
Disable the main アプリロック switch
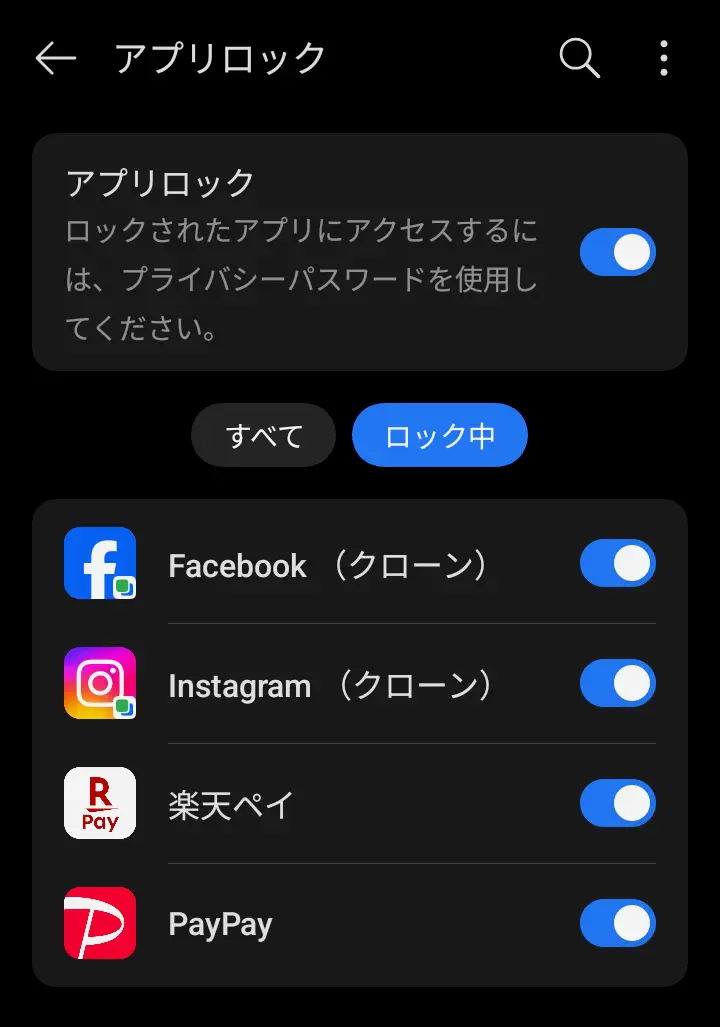(x=617, y=252)
